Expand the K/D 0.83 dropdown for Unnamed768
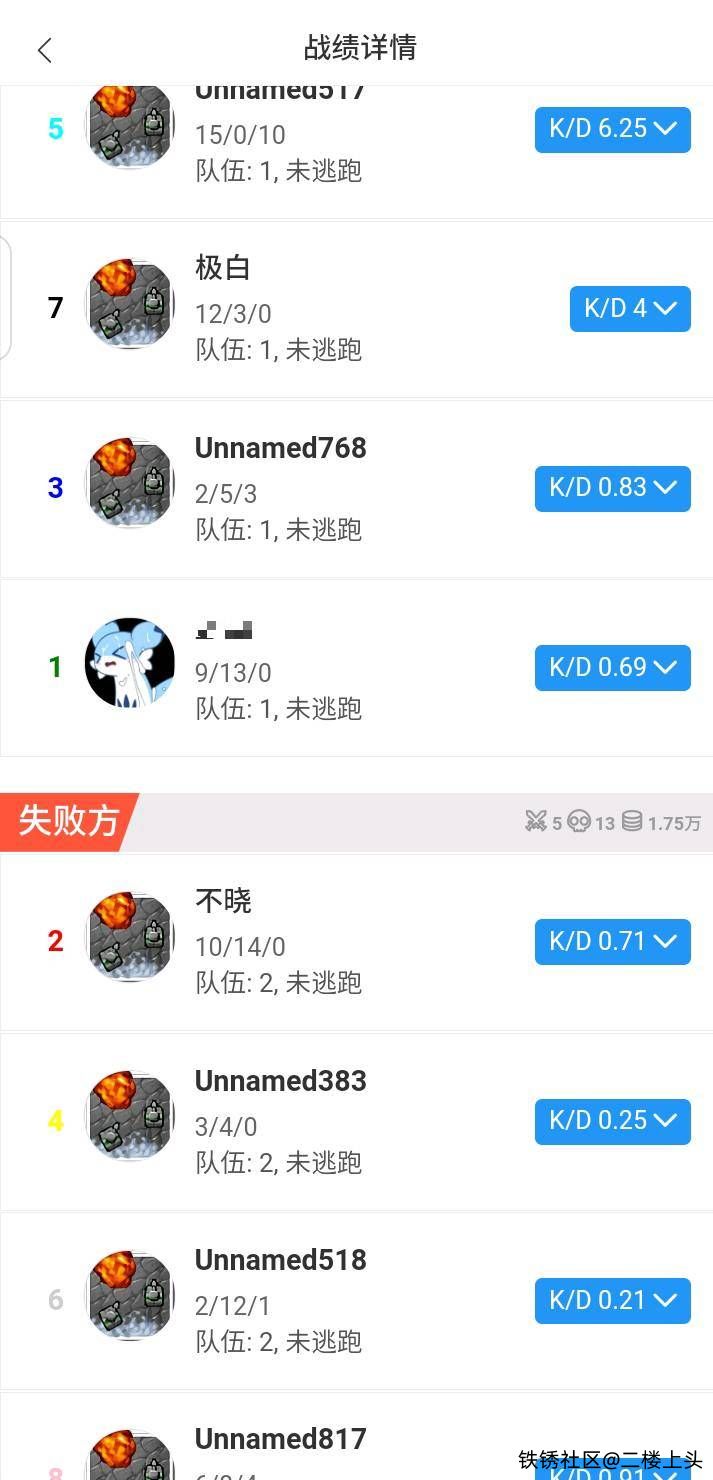The width and height of the screenshot is (713, 1480). pyautogui.click(x=612, y=488)
